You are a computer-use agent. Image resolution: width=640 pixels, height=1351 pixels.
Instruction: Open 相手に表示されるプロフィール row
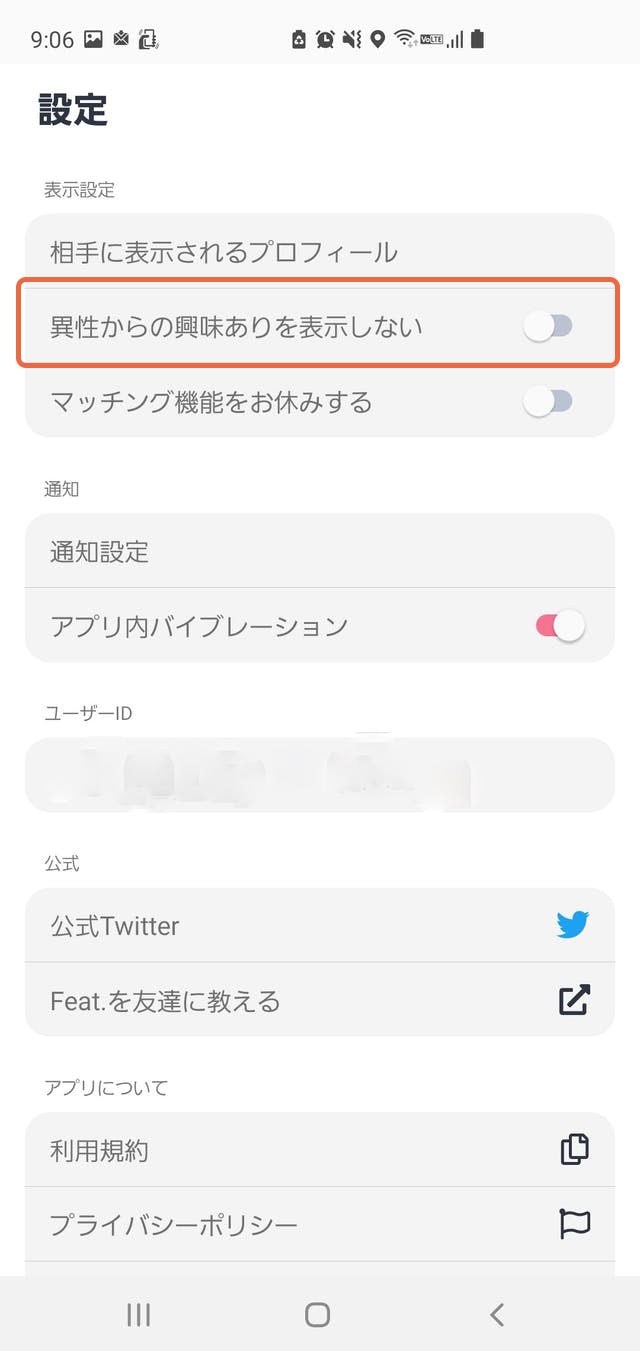pos(320,252)
